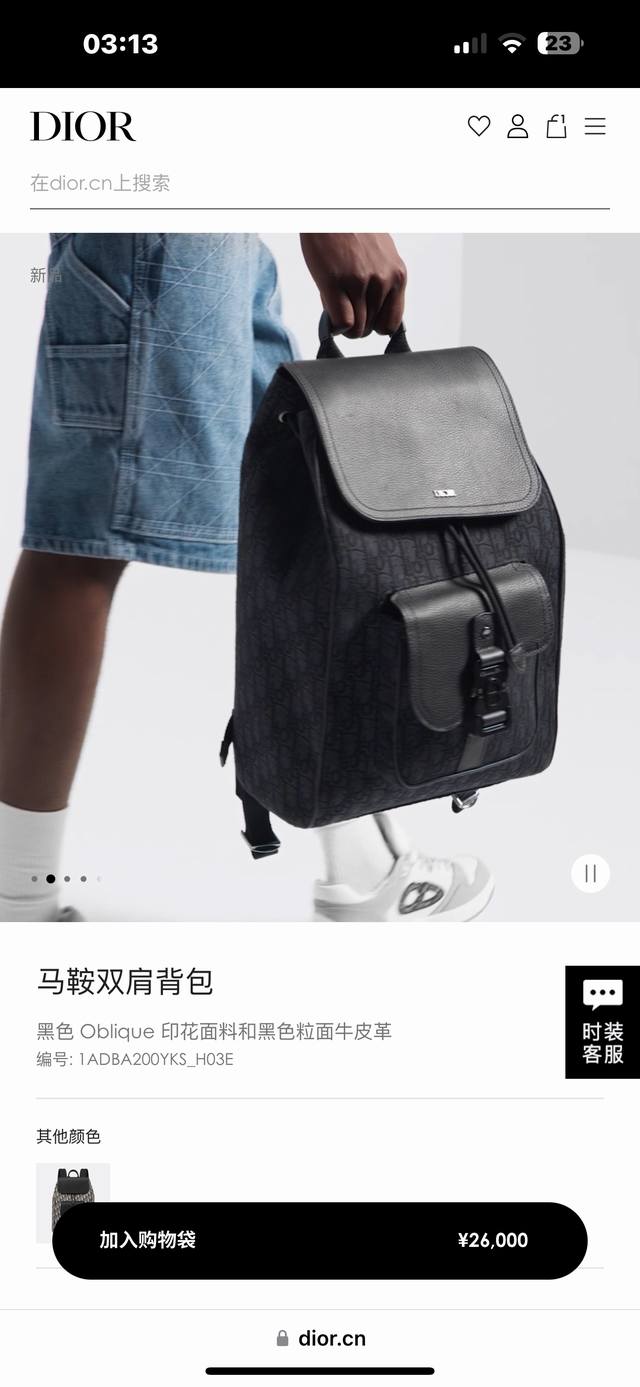Open the hamburger menu
The width and height of the screenshot is (640, 1387).
(x=595, y=126)
